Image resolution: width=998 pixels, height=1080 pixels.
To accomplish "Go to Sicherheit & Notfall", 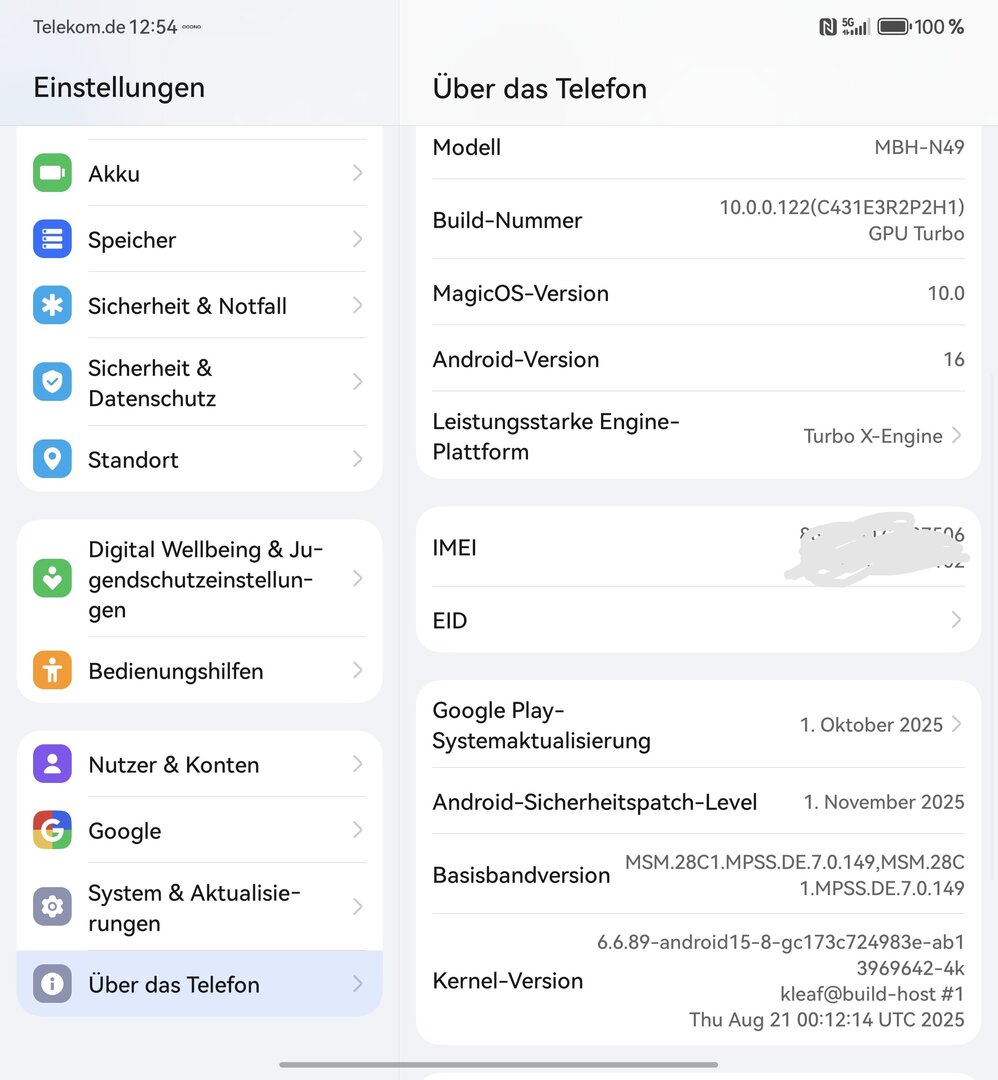I will [200, 306].
